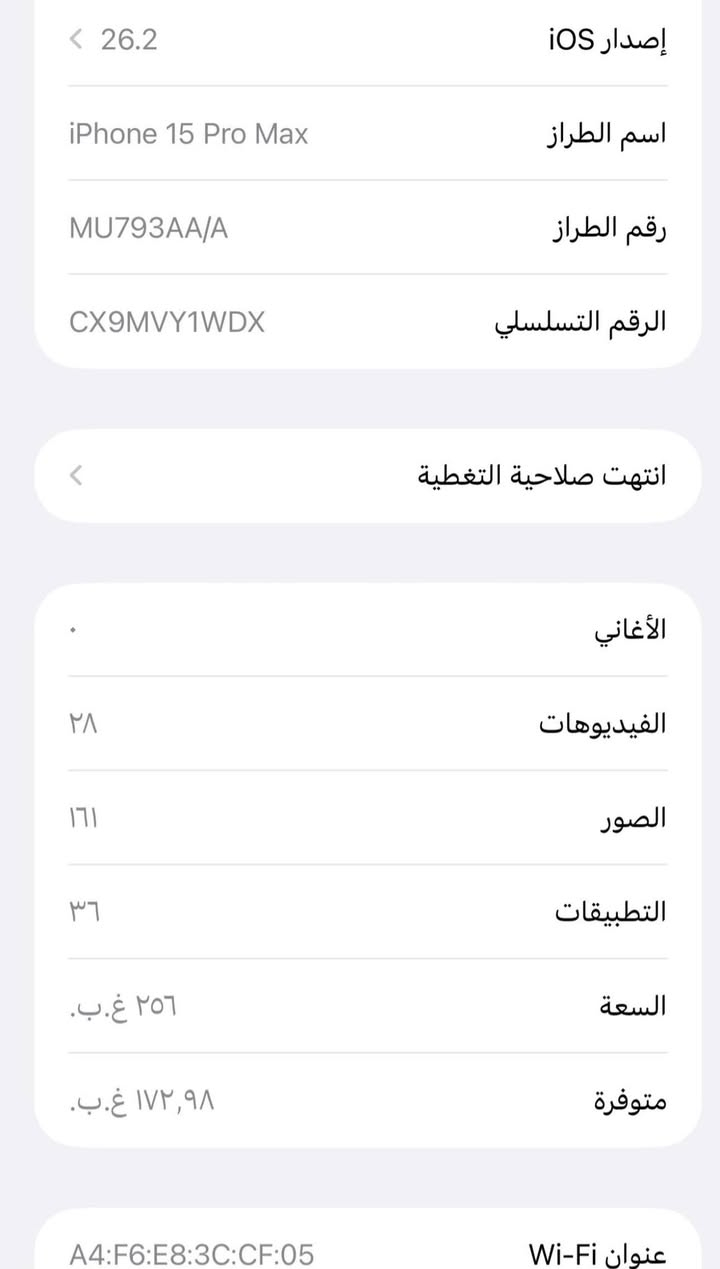Tap the serial number CX9MVY1WDX
This screenshot has width=720, height=1269.
(166, 321)
